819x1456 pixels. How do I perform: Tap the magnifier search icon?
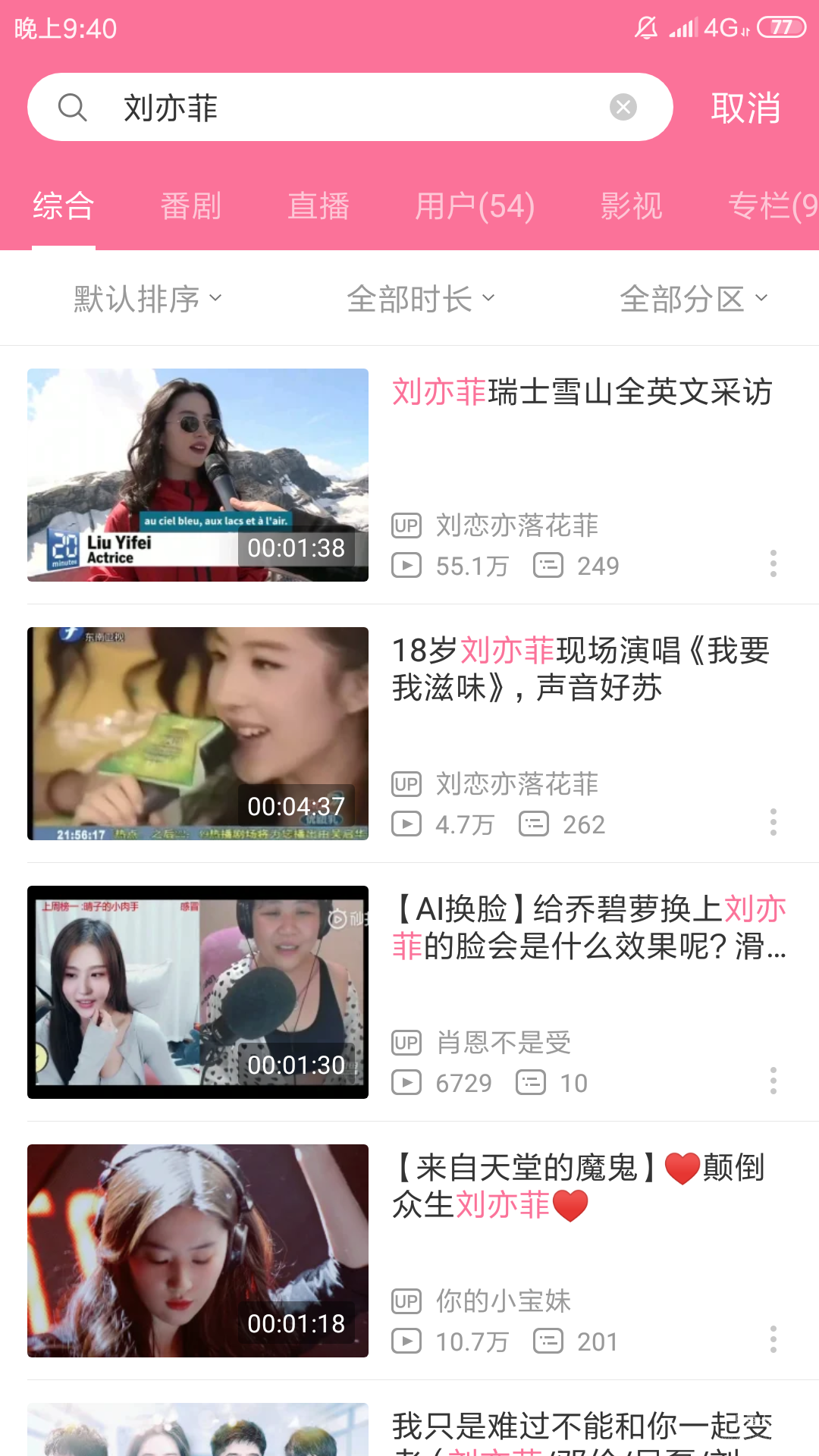tap(73, 108)
